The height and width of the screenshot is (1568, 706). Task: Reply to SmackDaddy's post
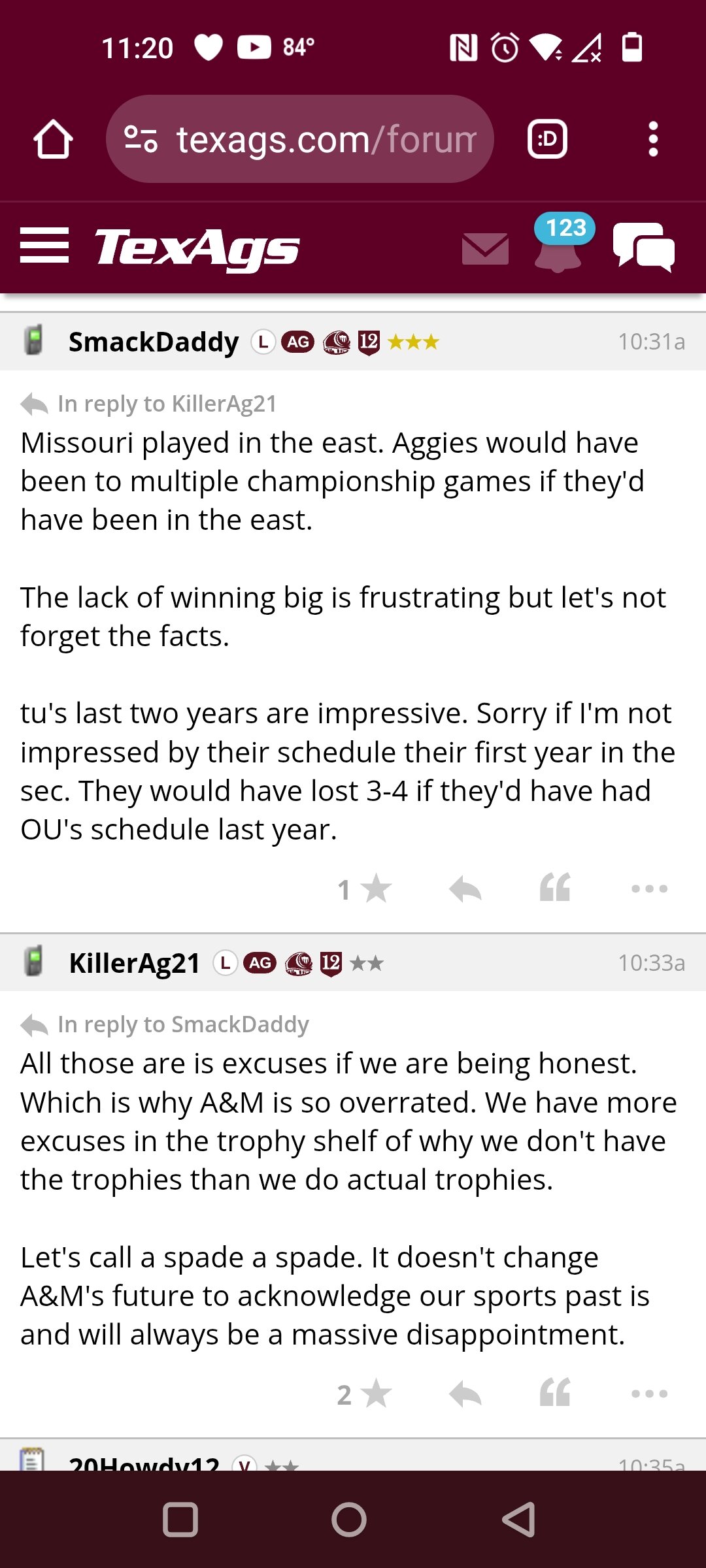click(x=465, y=889)
